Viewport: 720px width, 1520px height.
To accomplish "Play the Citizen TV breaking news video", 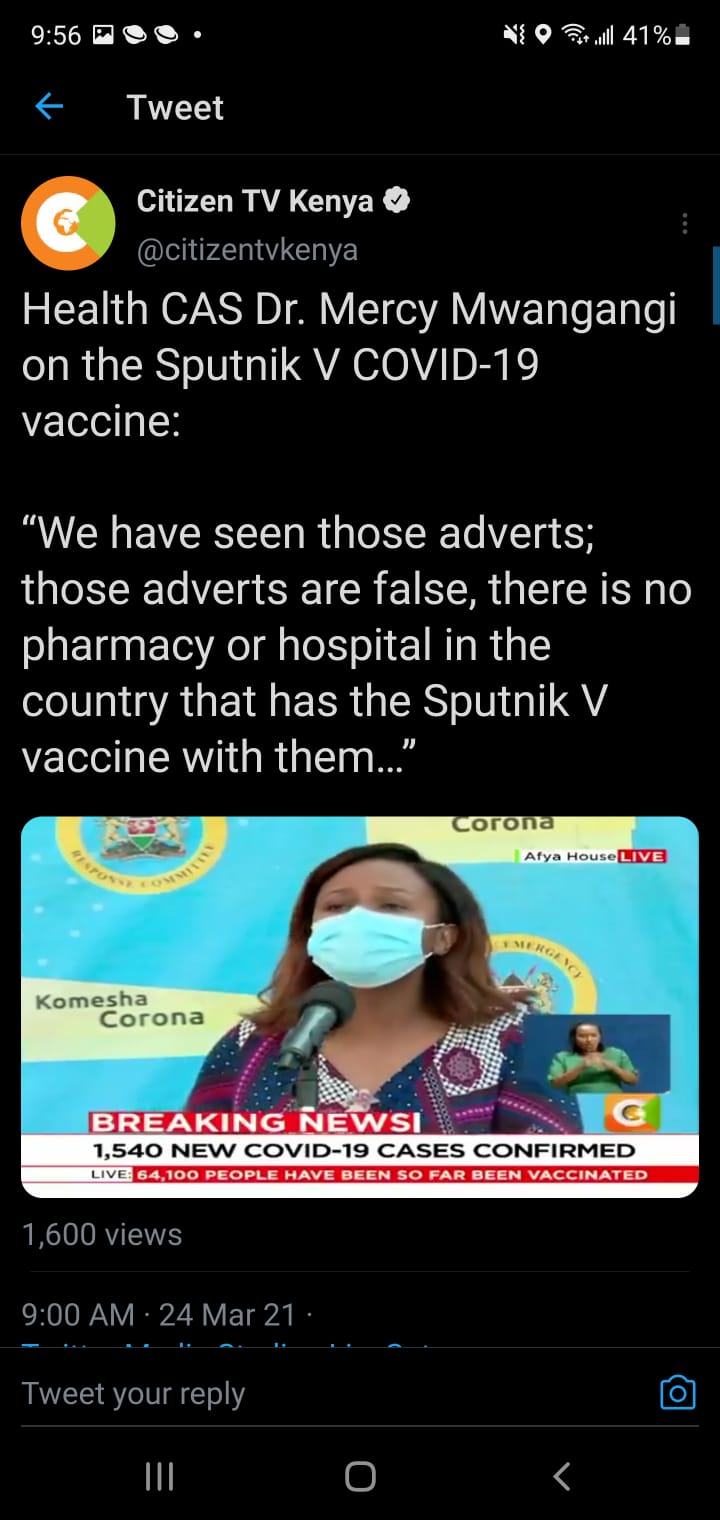I will 360,1006.
